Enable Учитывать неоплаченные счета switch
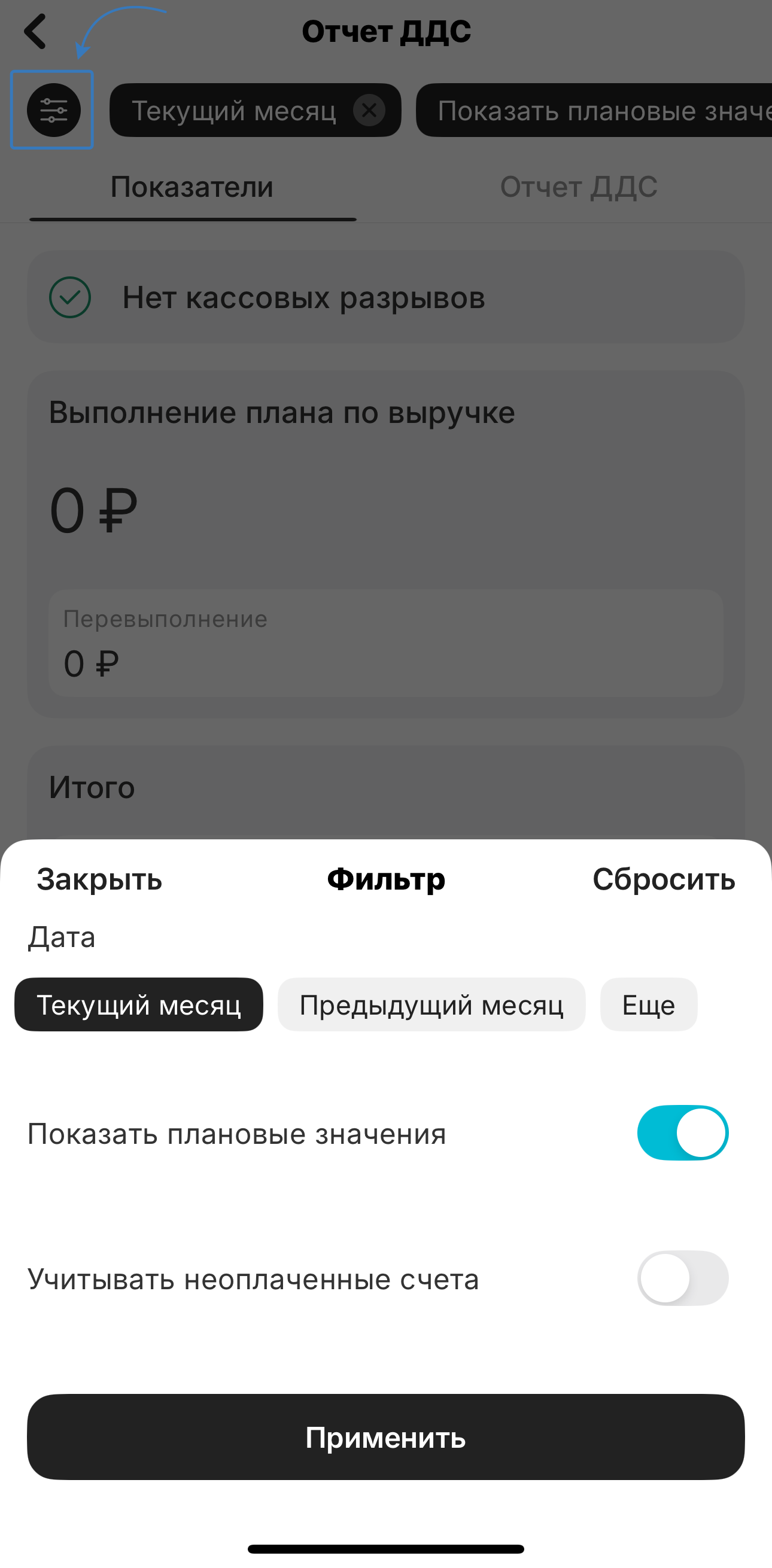Viewport: 772px width, 1568px height. click(x=682, y=1278)
